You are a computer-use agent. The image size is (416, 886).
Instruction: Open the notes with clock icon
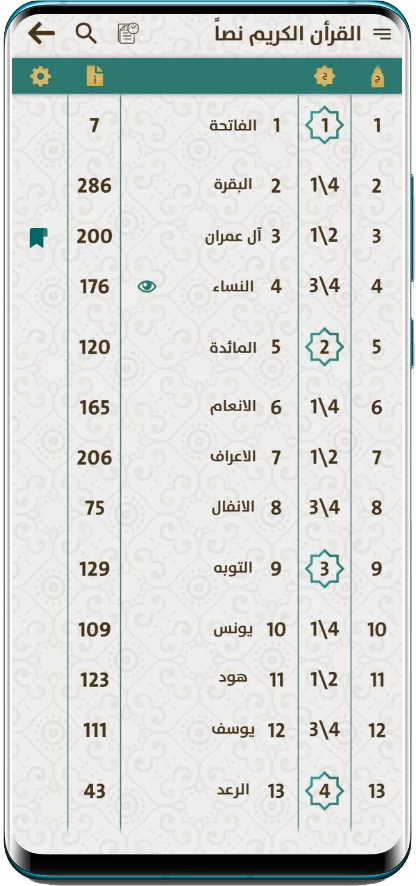[128, 33]
